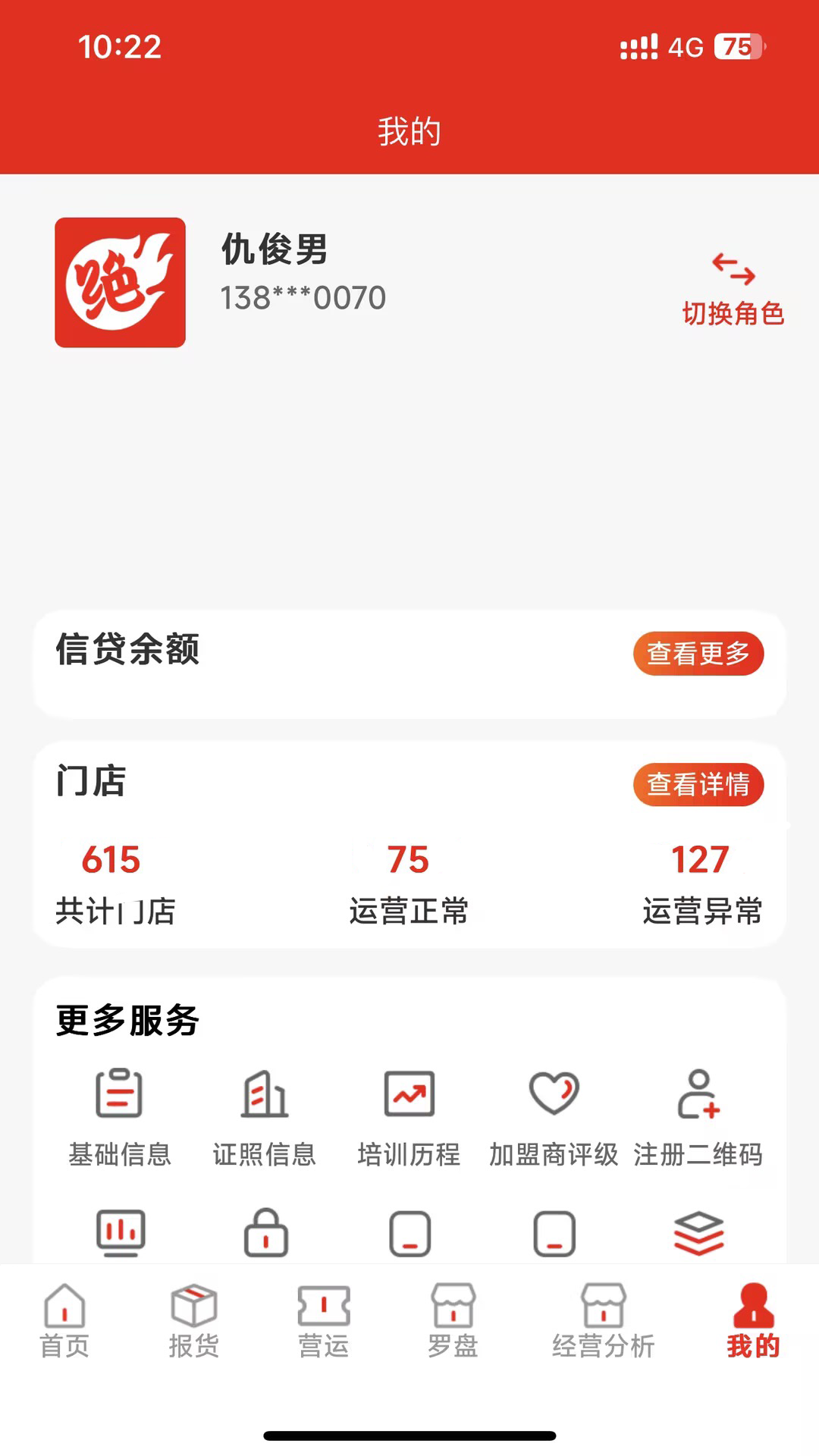The height and width of the screenshot is (1456, 819).
Task: View 培训历程 training history
Action: point(409,1116)
